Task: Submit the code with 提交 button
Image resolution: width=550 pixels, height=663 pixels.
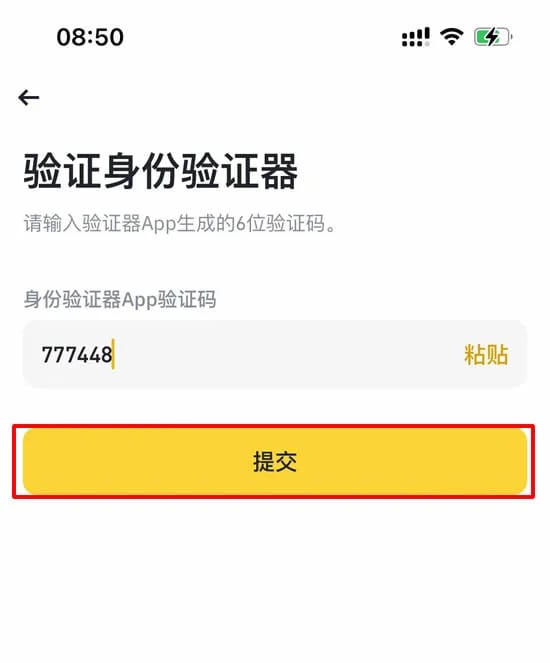Action: point(275,461)
